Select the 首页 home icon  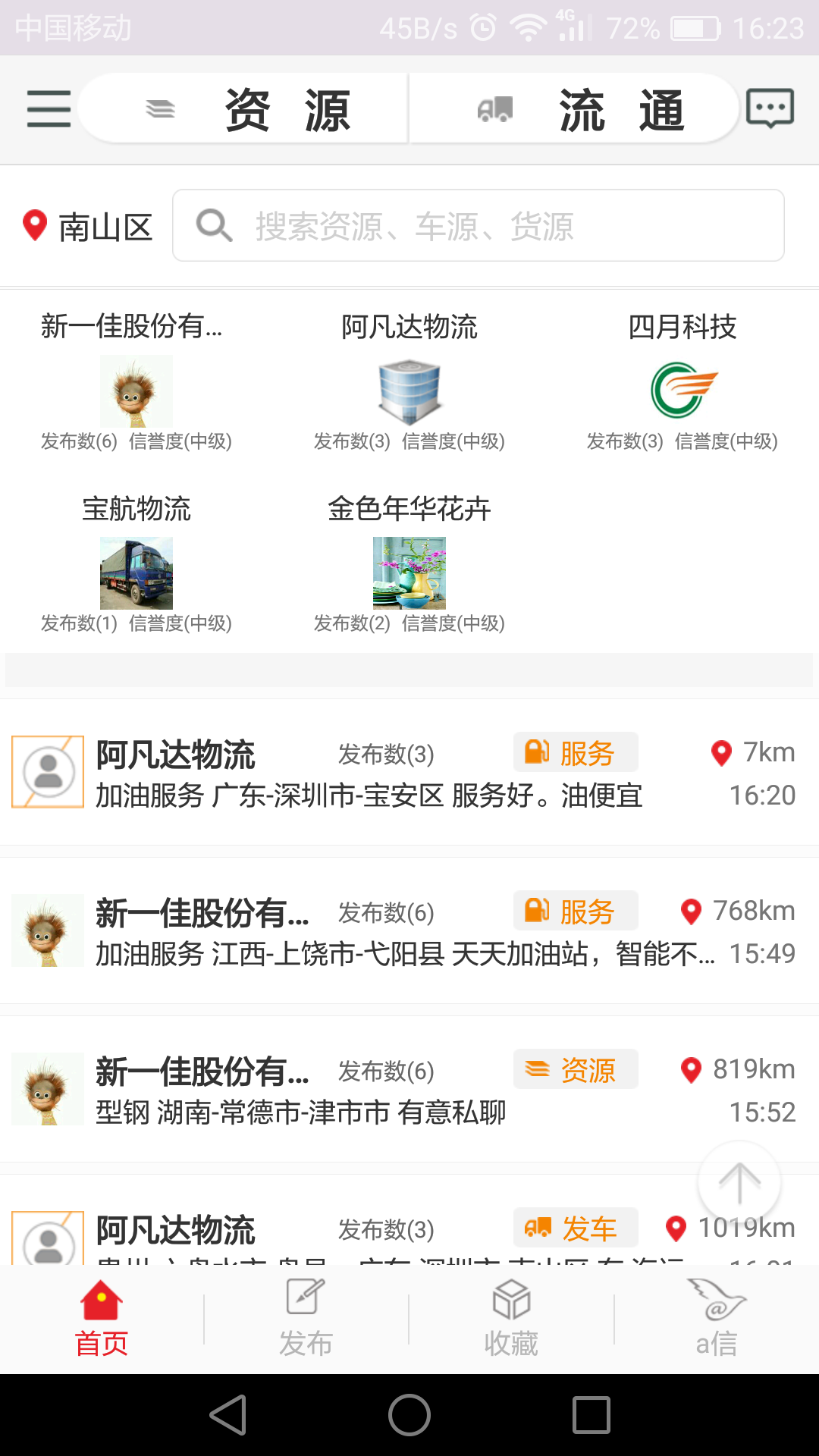point(101,1299)
